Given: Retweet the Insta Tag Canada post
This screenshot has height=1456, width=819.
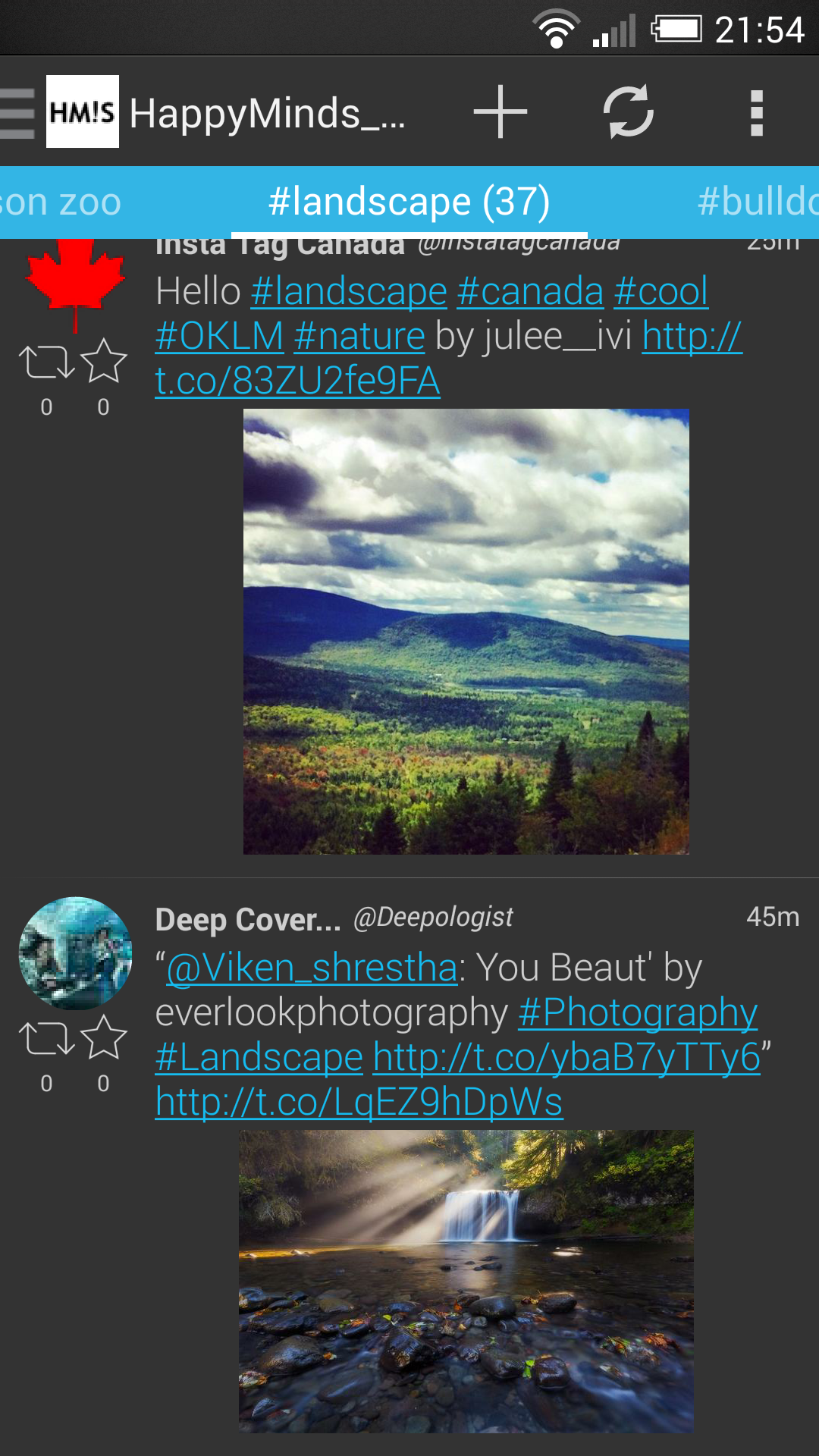Looking at the screenshot, I should (x=46, y=362).
